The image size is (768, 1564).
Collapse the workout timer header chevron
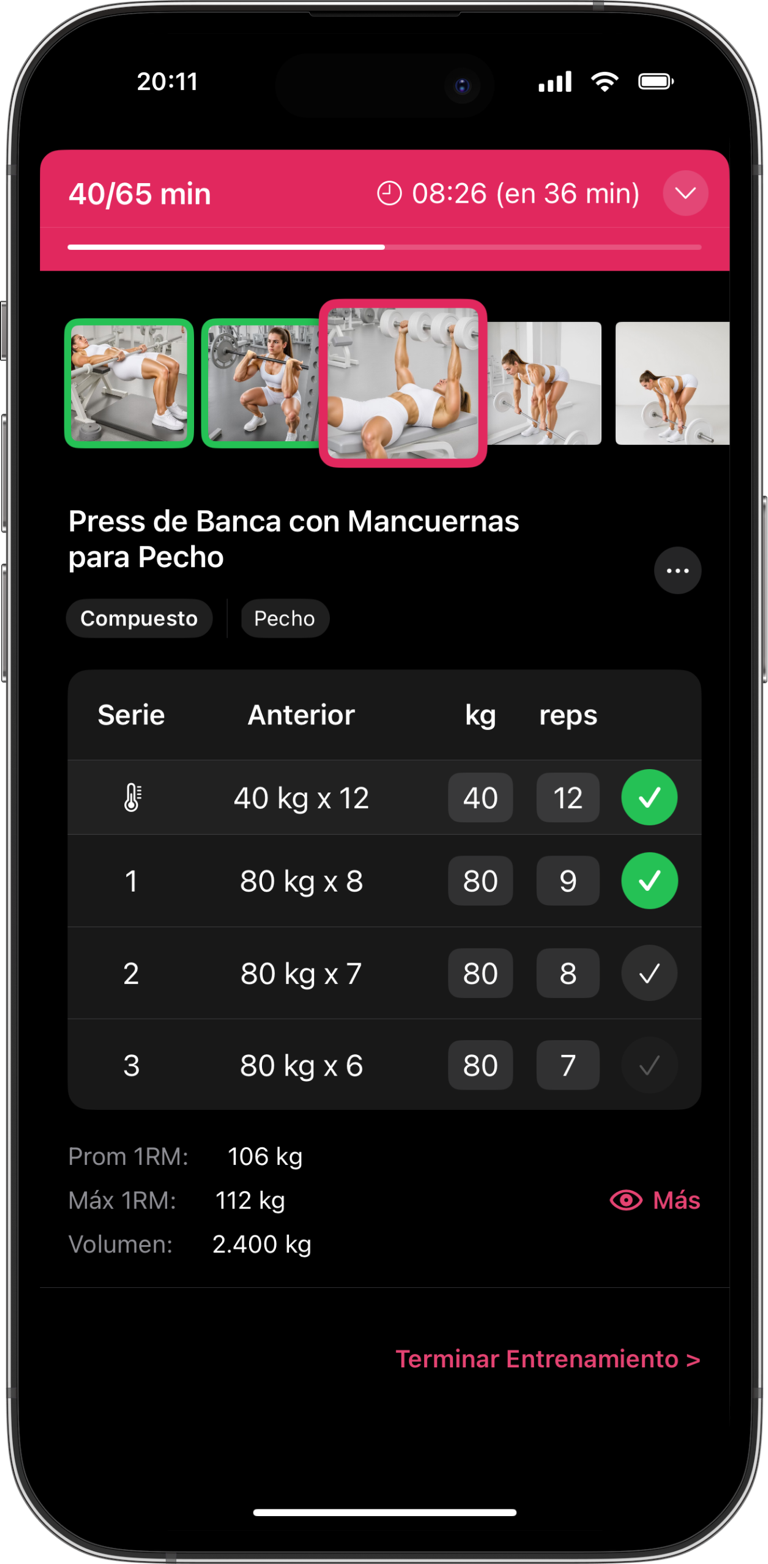(x=685, y=194)
